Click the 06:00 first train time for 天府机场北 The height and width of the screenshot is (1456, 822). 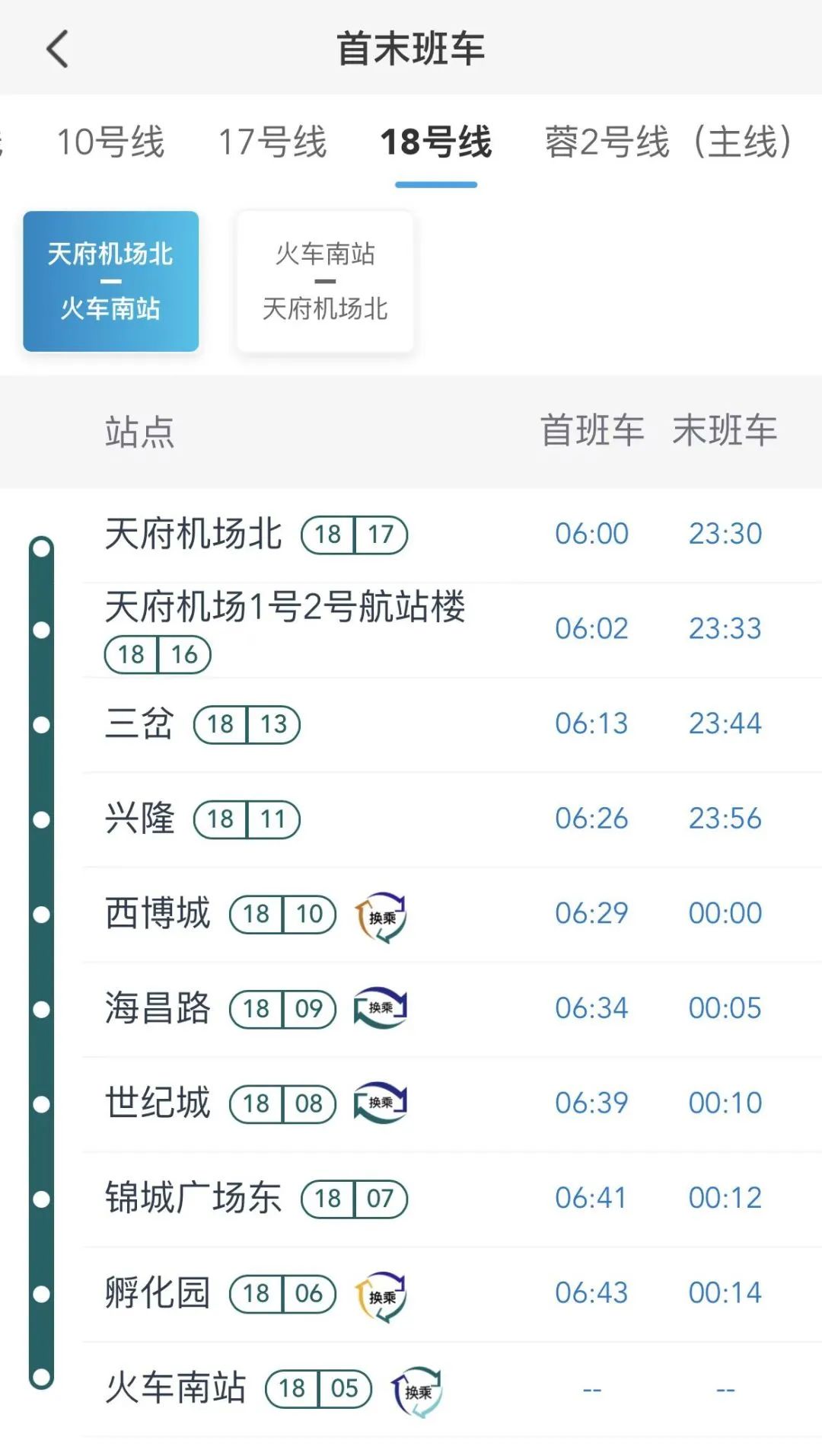[x=593, y=534]
